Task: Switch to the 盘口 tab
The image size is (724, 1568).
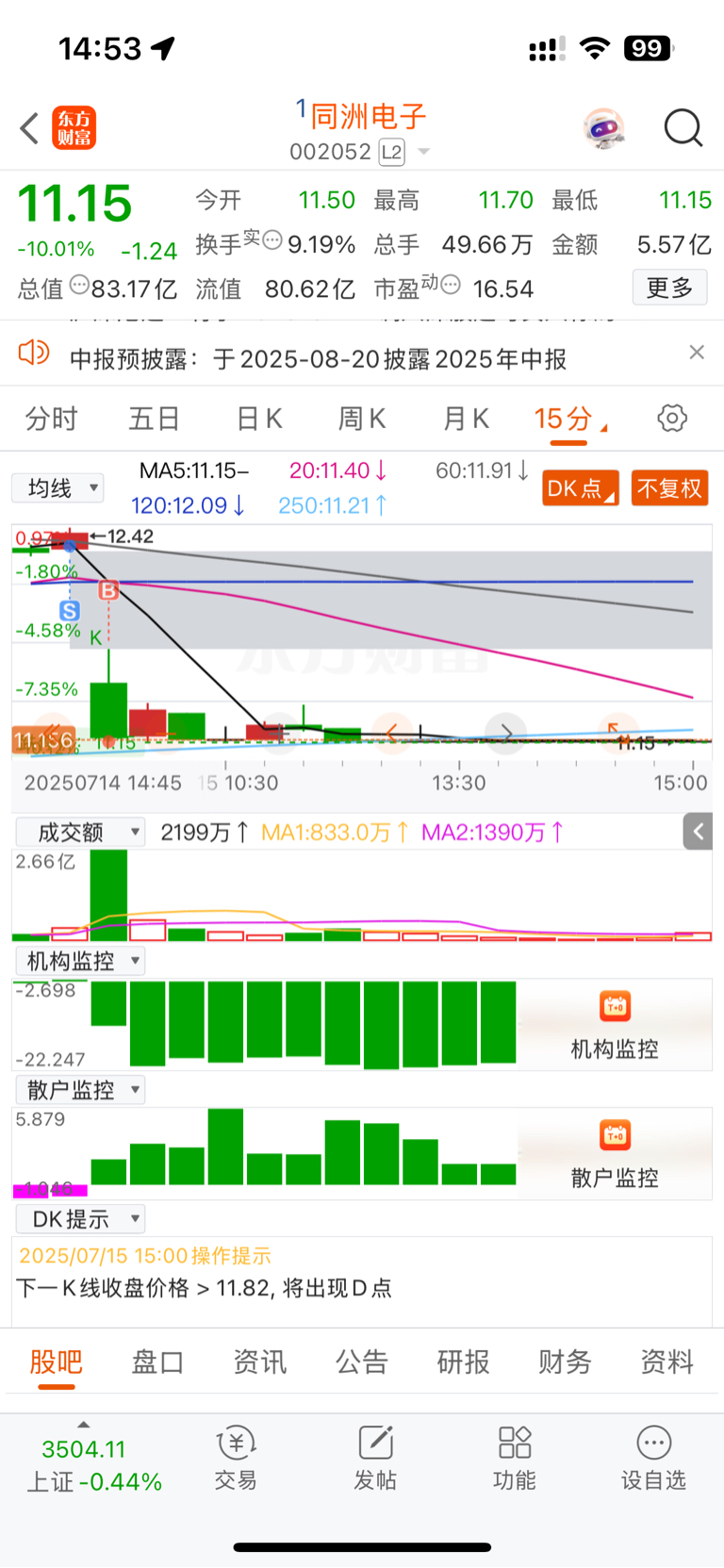Action: point(157,1362)
